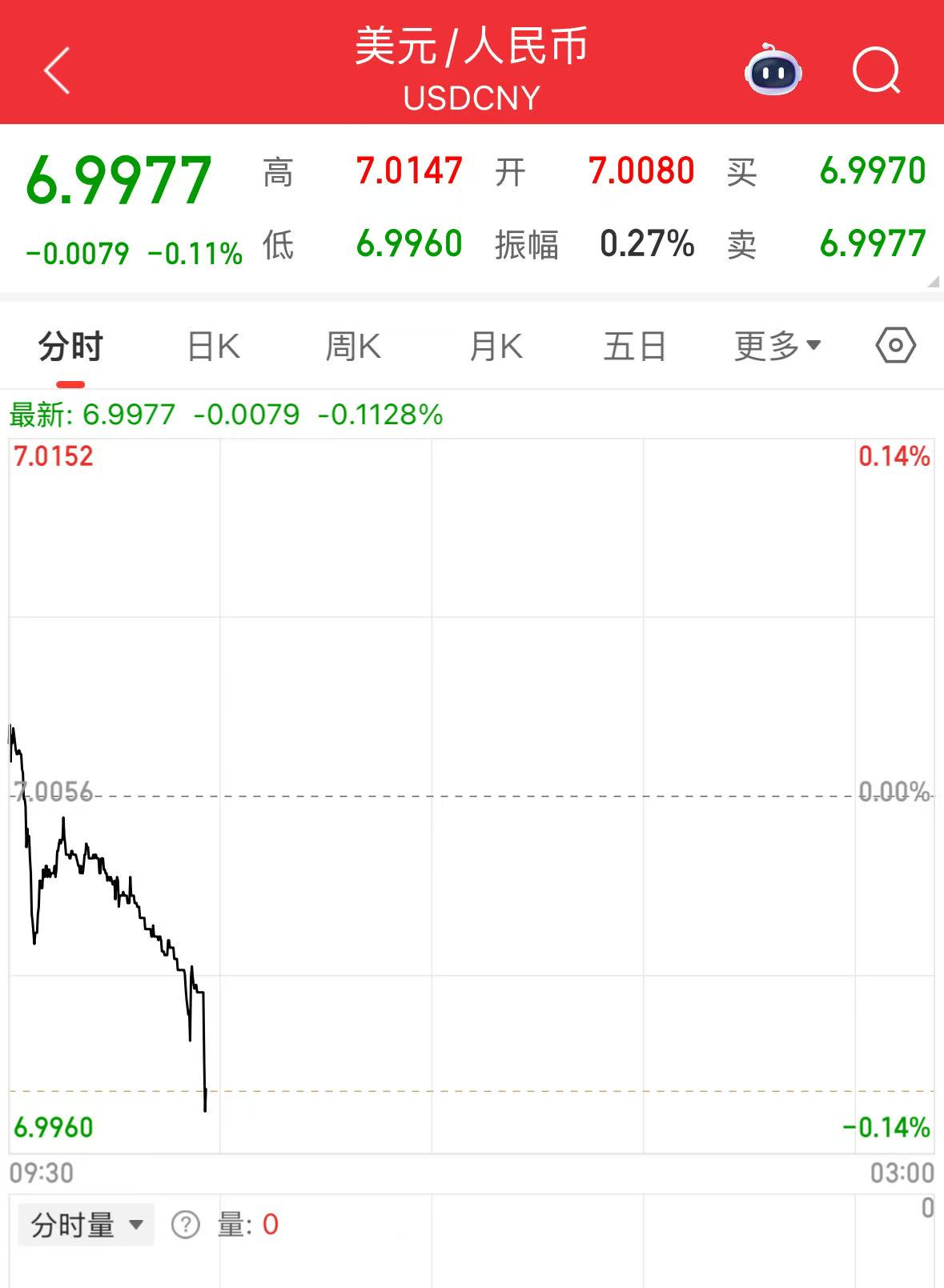Switch to the 月K chart tab
This screenshot has width=944, height=1288.
pos(496,347)
